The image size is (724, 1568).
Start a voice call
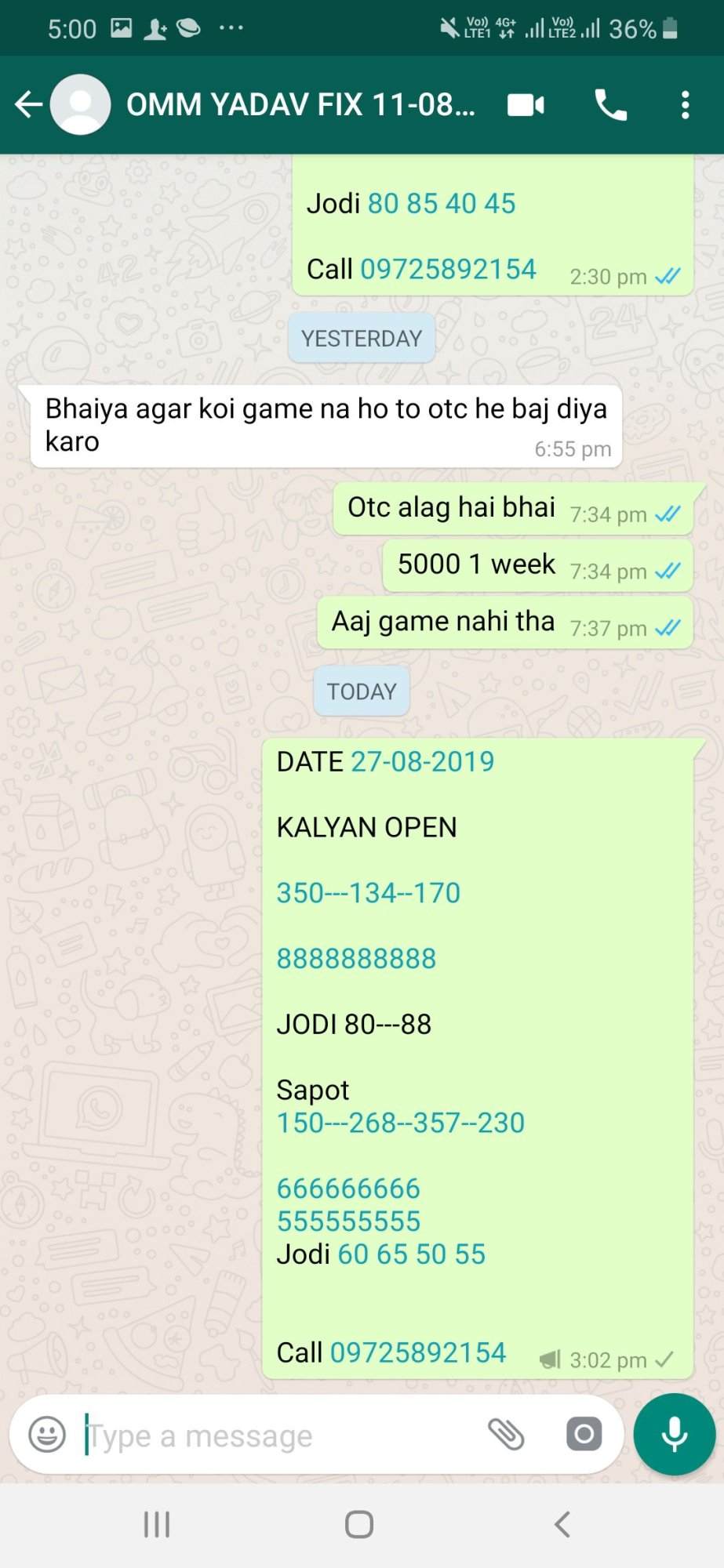tap(610, 104)
